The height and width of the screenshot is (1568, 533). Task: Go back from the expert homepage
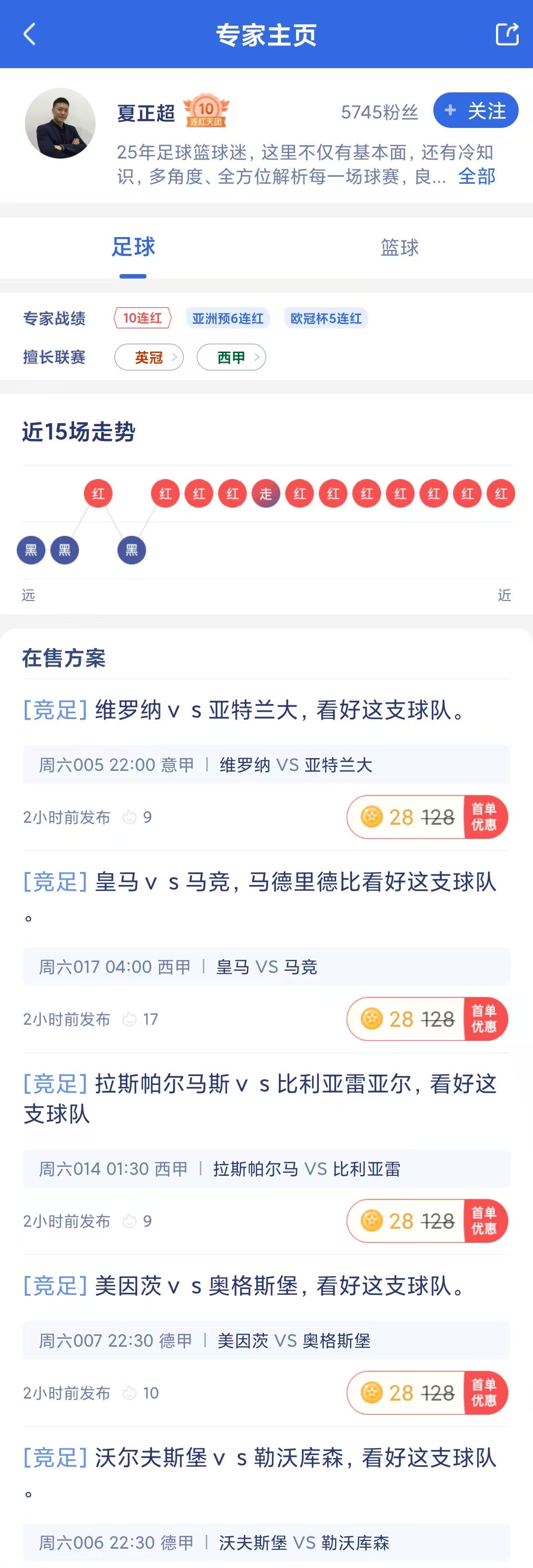[x=29, y=34]
